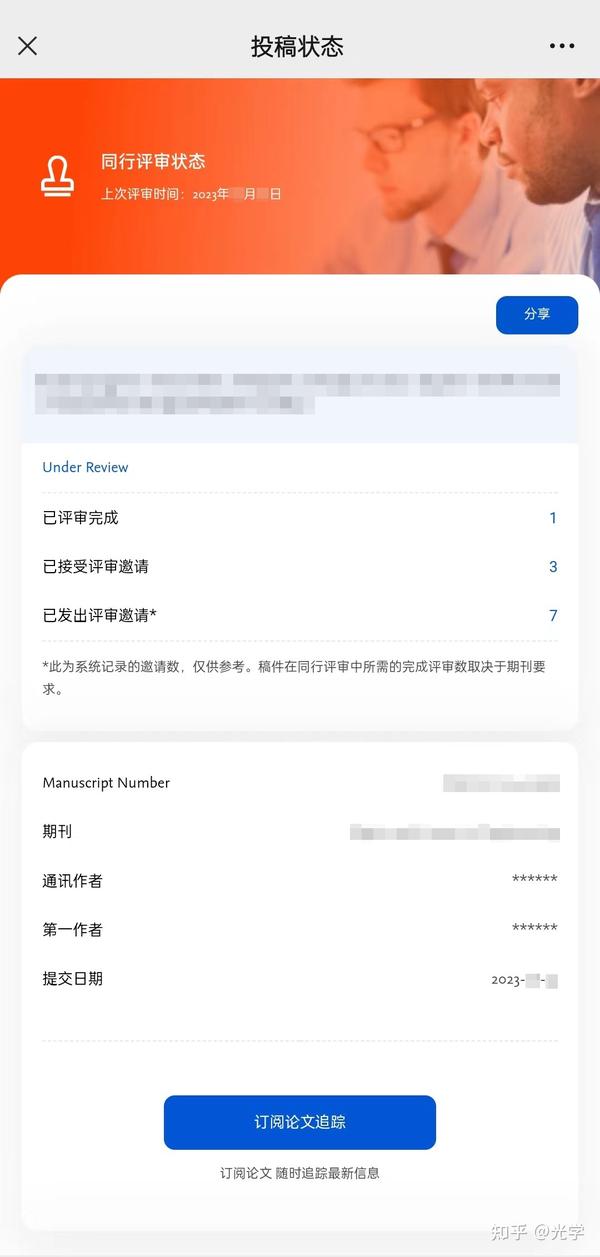Tap the 分享 share button
This screenshot has width=600, height=1257.
point(537,314)
